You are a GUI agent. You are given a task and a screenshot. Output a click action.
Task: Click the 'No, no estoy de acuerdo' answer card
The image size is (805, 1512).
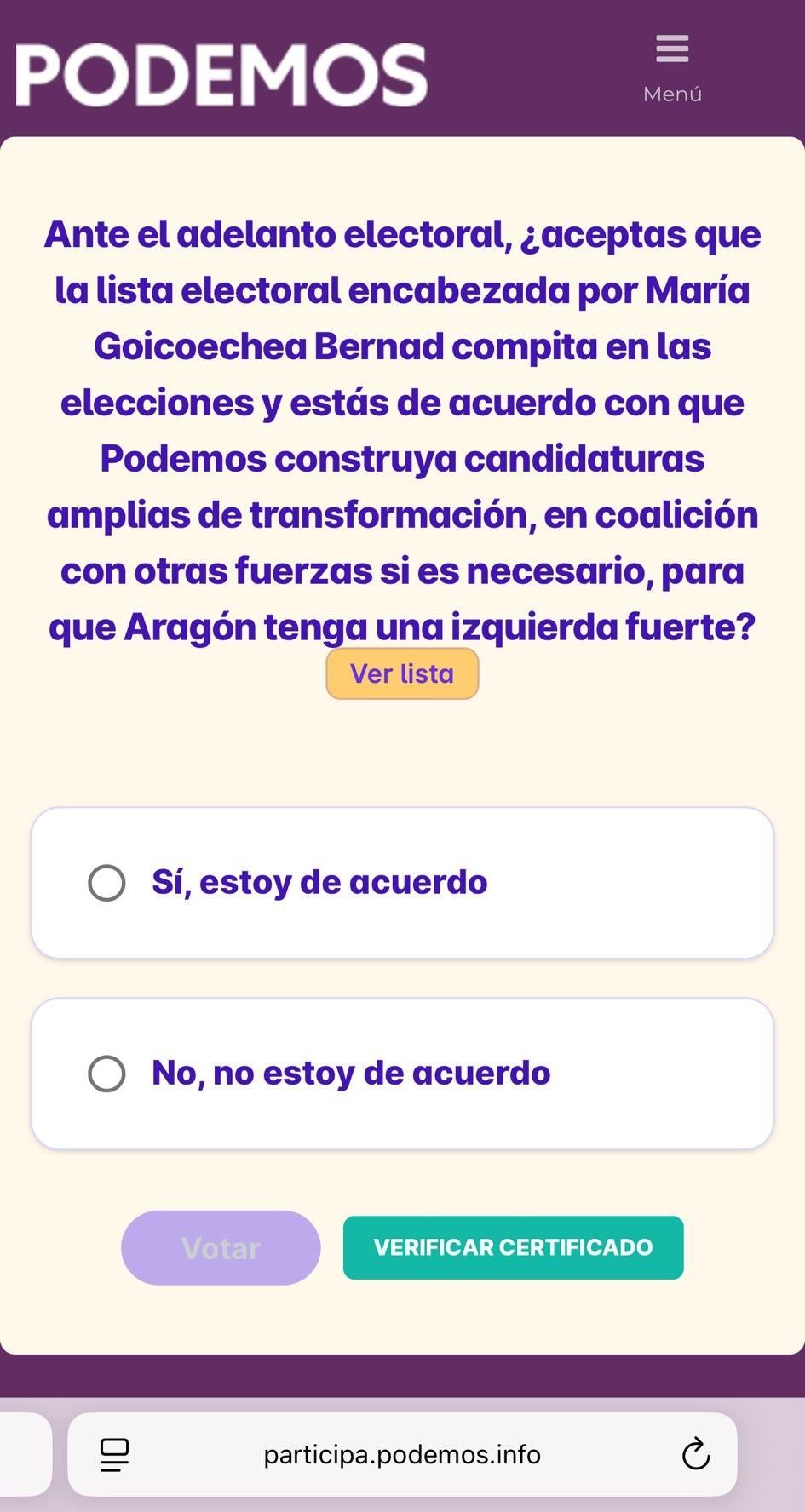tap(402, 1074)
